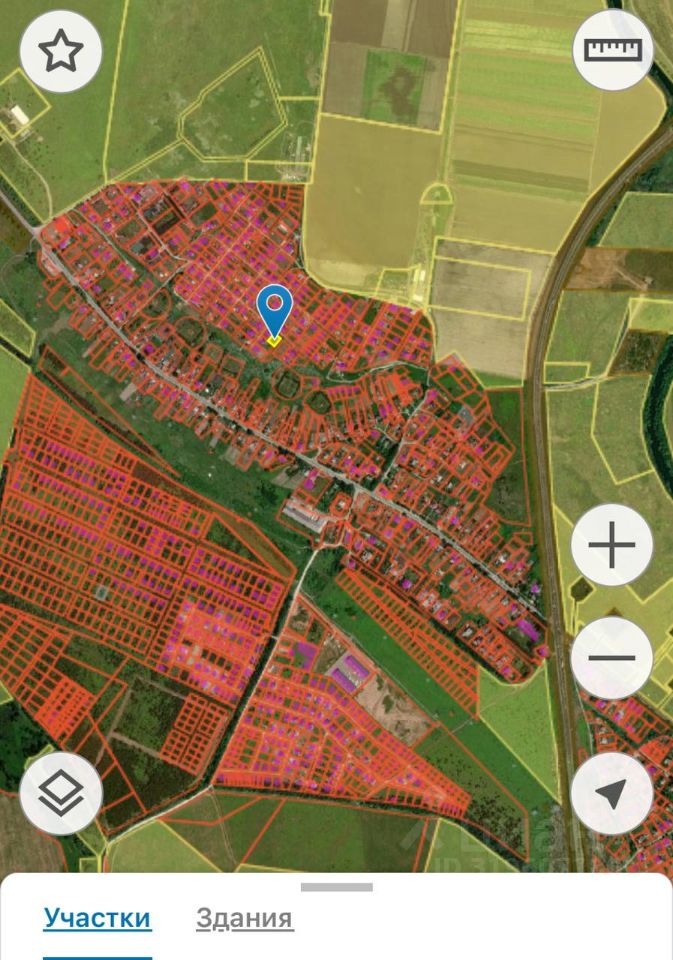Tap the bottom sheet drag handle
The width and height of the screenshot is (673, 960).
337,887
